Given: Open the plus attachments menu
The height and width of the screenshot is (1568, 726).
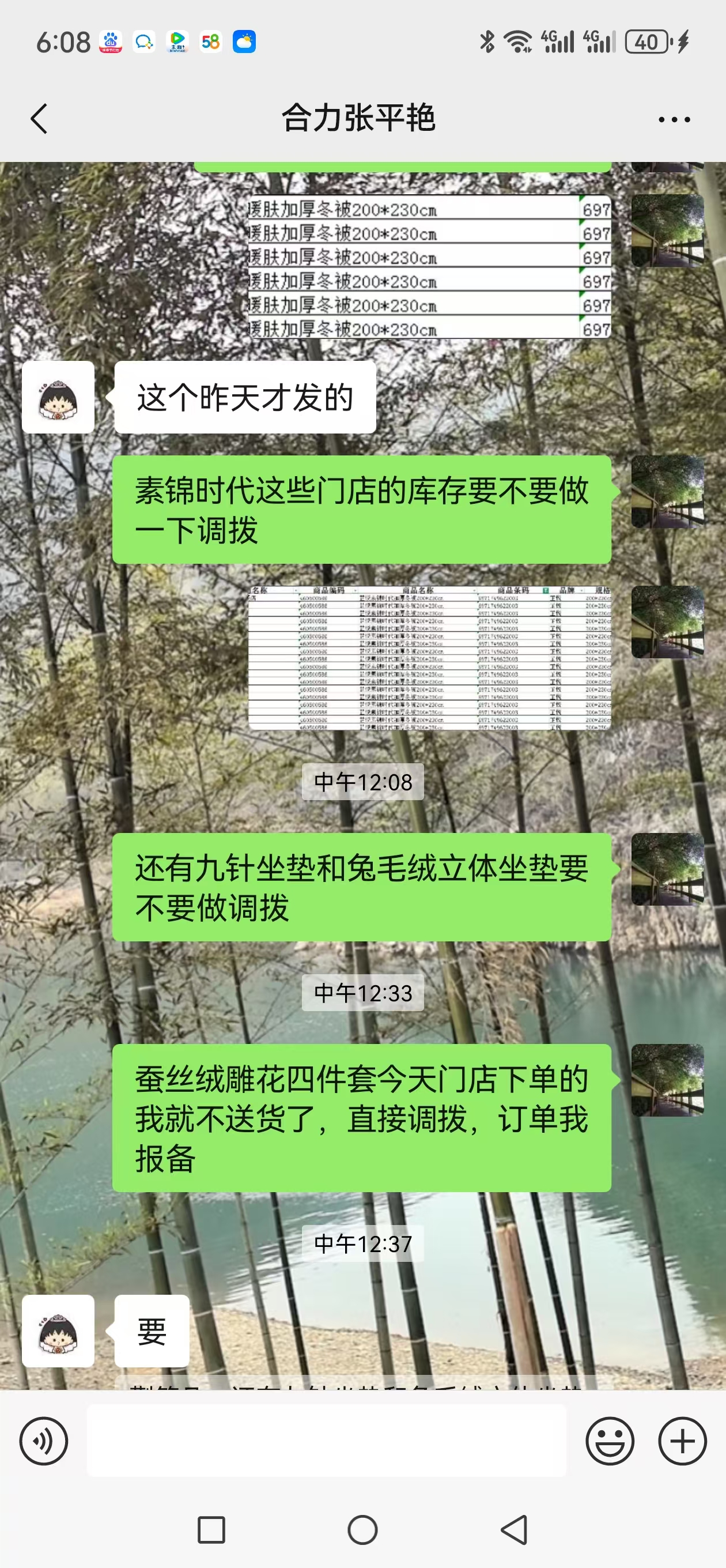Looking at the screenshot, I should coord(682,1441).
